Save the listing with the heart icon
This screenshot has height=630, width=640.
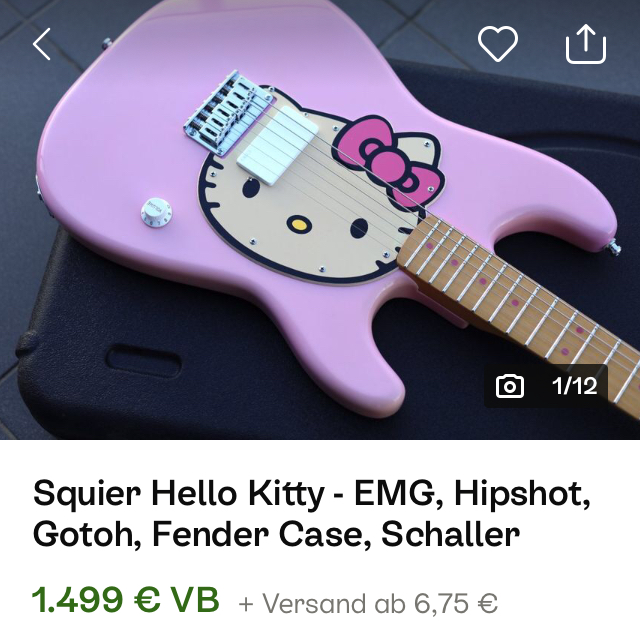coord(497,44)
